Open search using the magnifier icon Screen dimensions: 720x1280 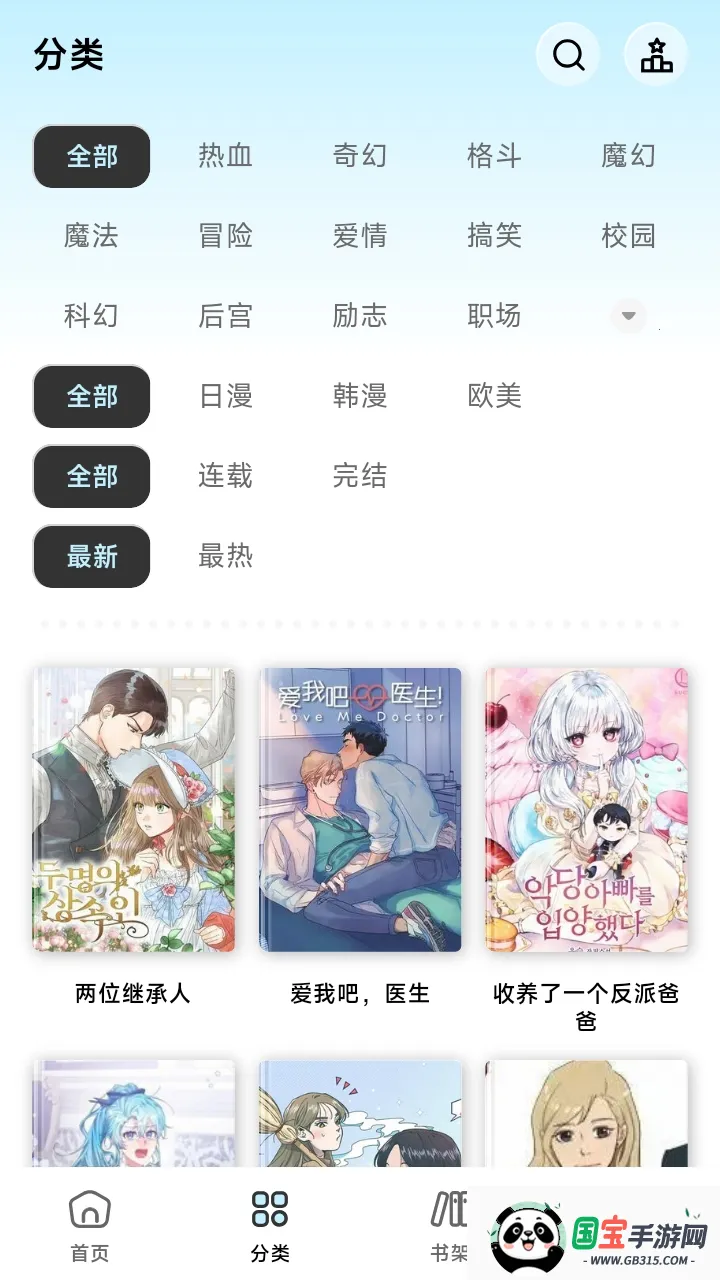(x=568, y=55)
